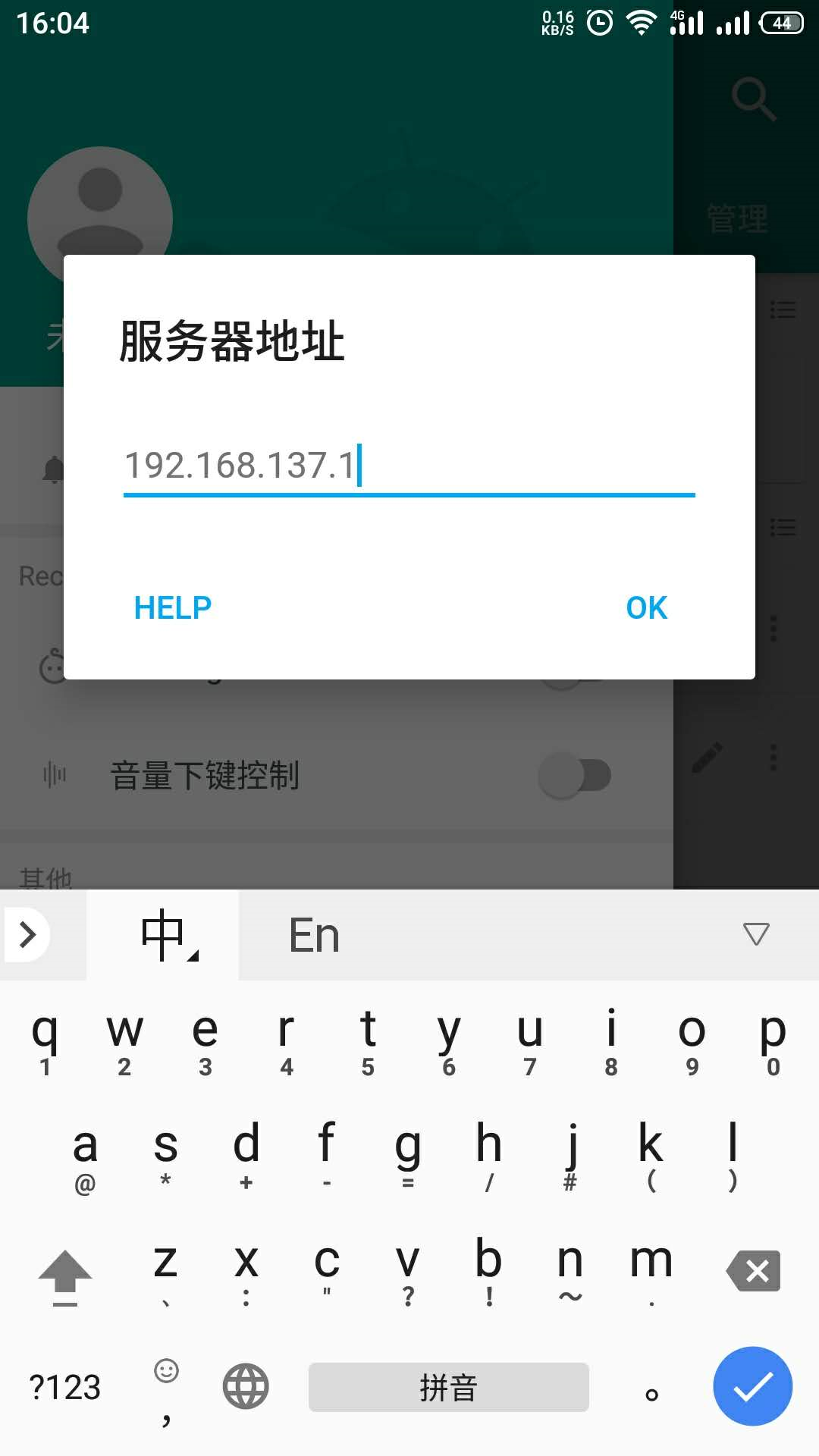This screenshot has height=1456, width=819.
Task: Focus the server address text field
Action: pyautogui.click(x=409, y=466)
